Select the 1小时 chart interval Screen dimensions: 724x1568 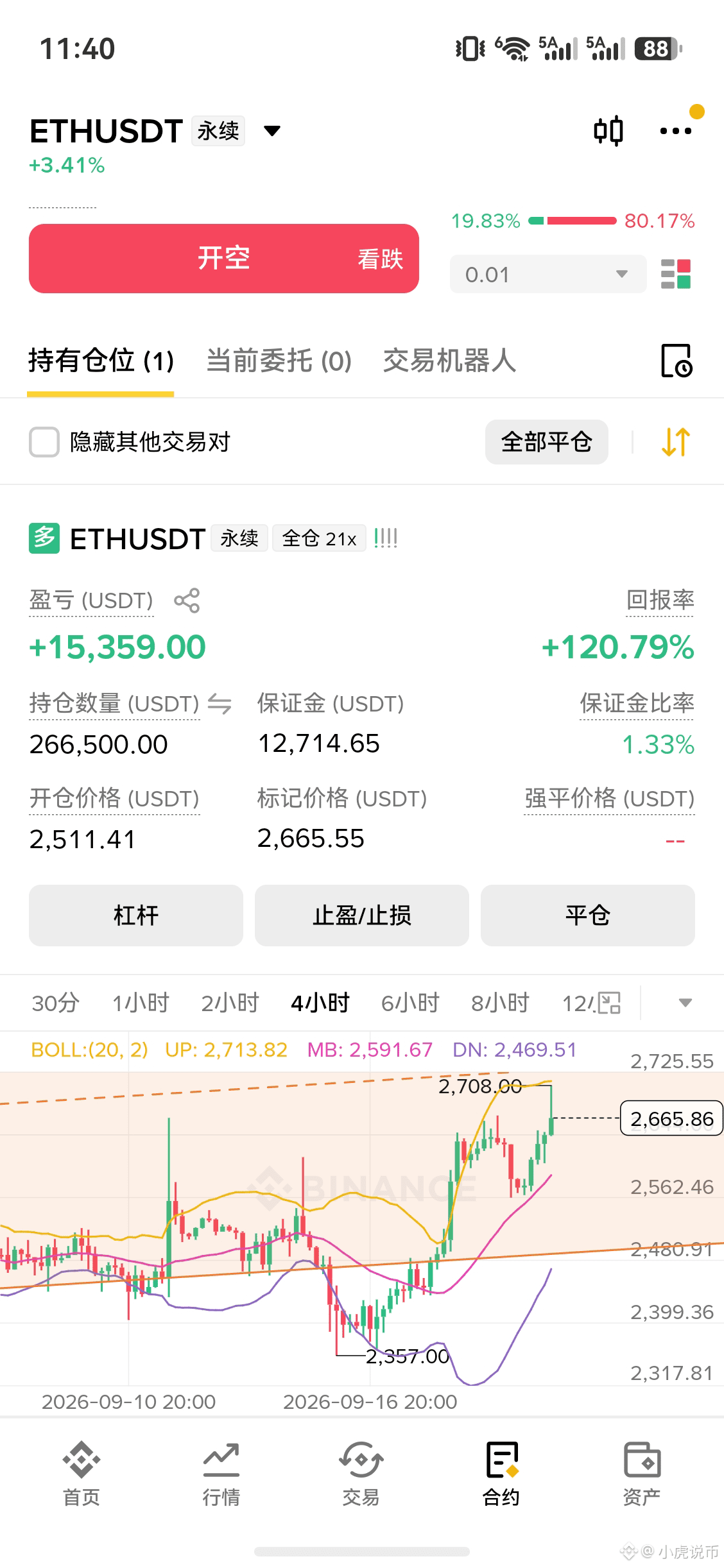[x=141, y=1003]
